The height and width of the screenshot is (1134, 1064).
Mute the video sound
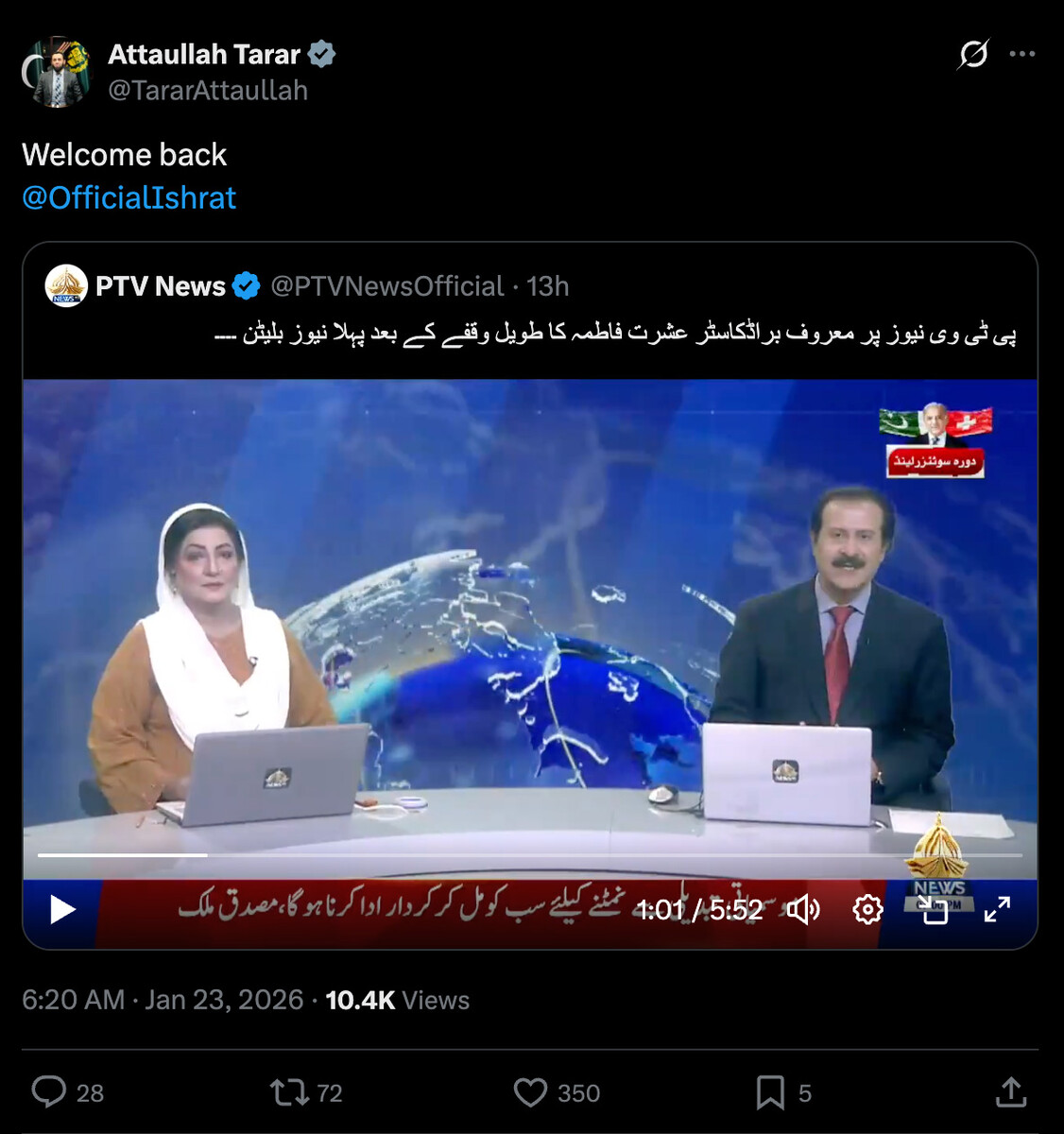[x=803, y=910]
